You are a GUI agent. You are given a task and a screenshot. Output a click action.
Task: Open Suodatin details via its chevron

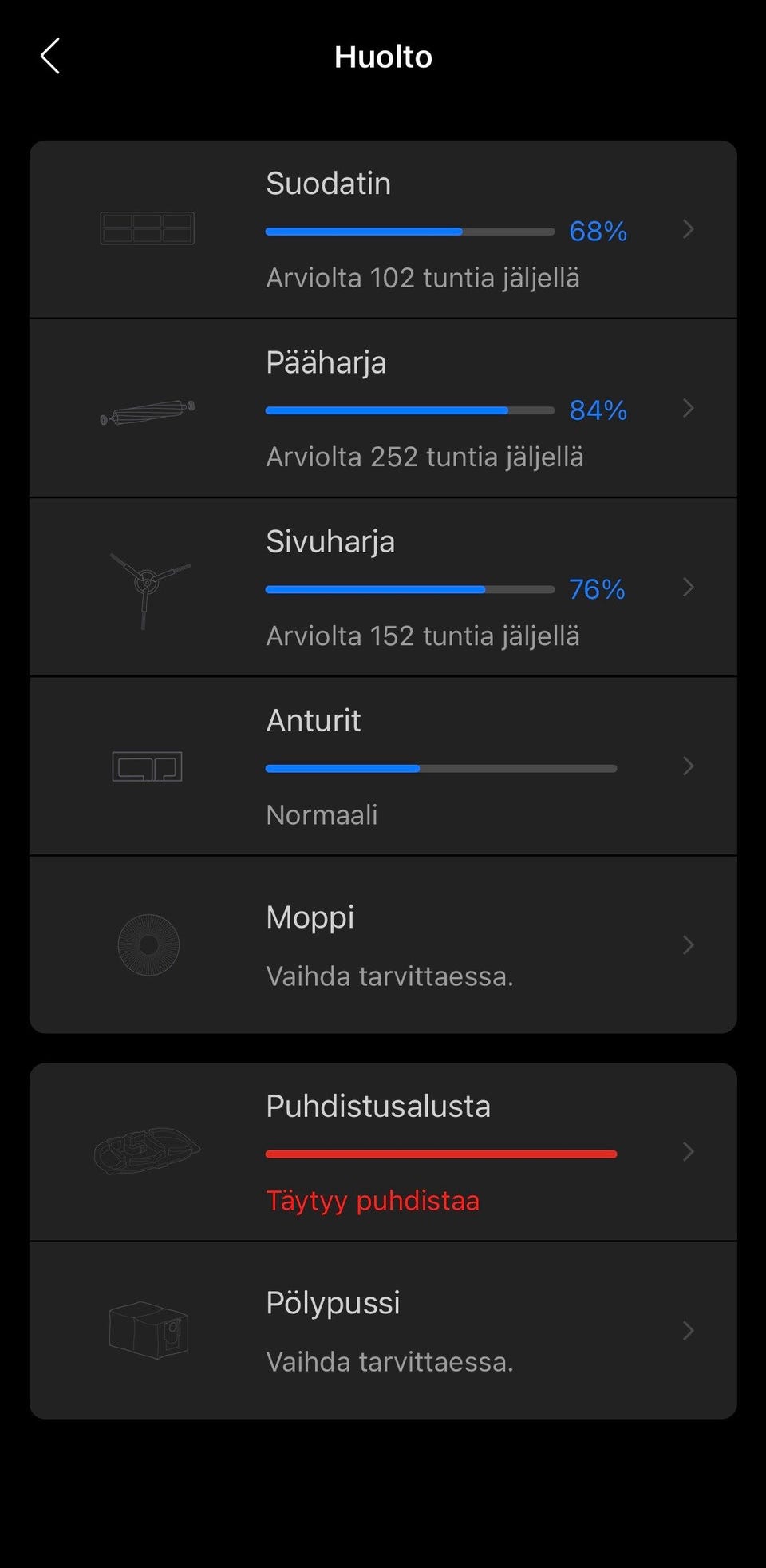[x=688, y=229]
